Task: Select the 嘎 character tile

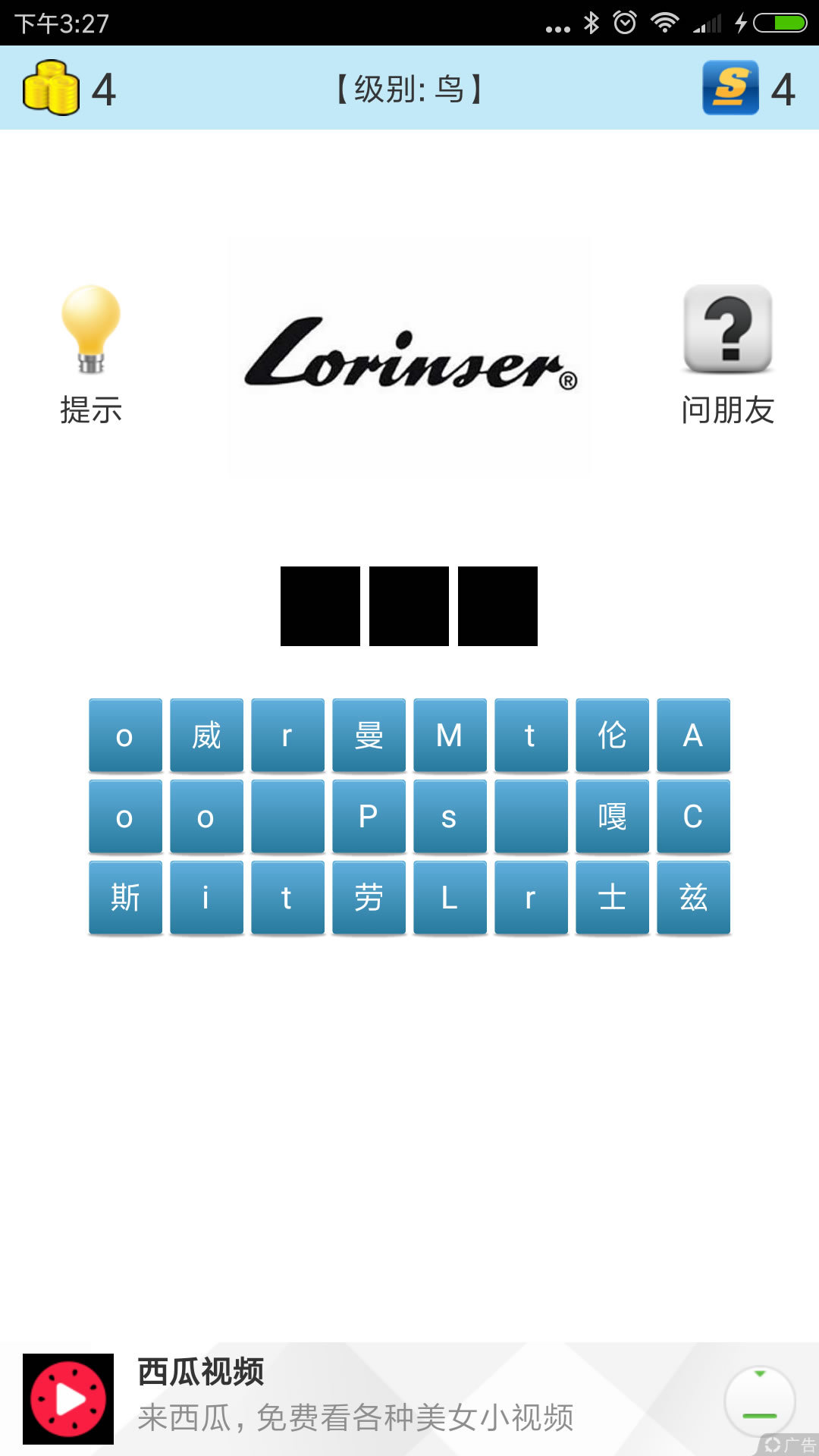Action: (x=612, y=816)
